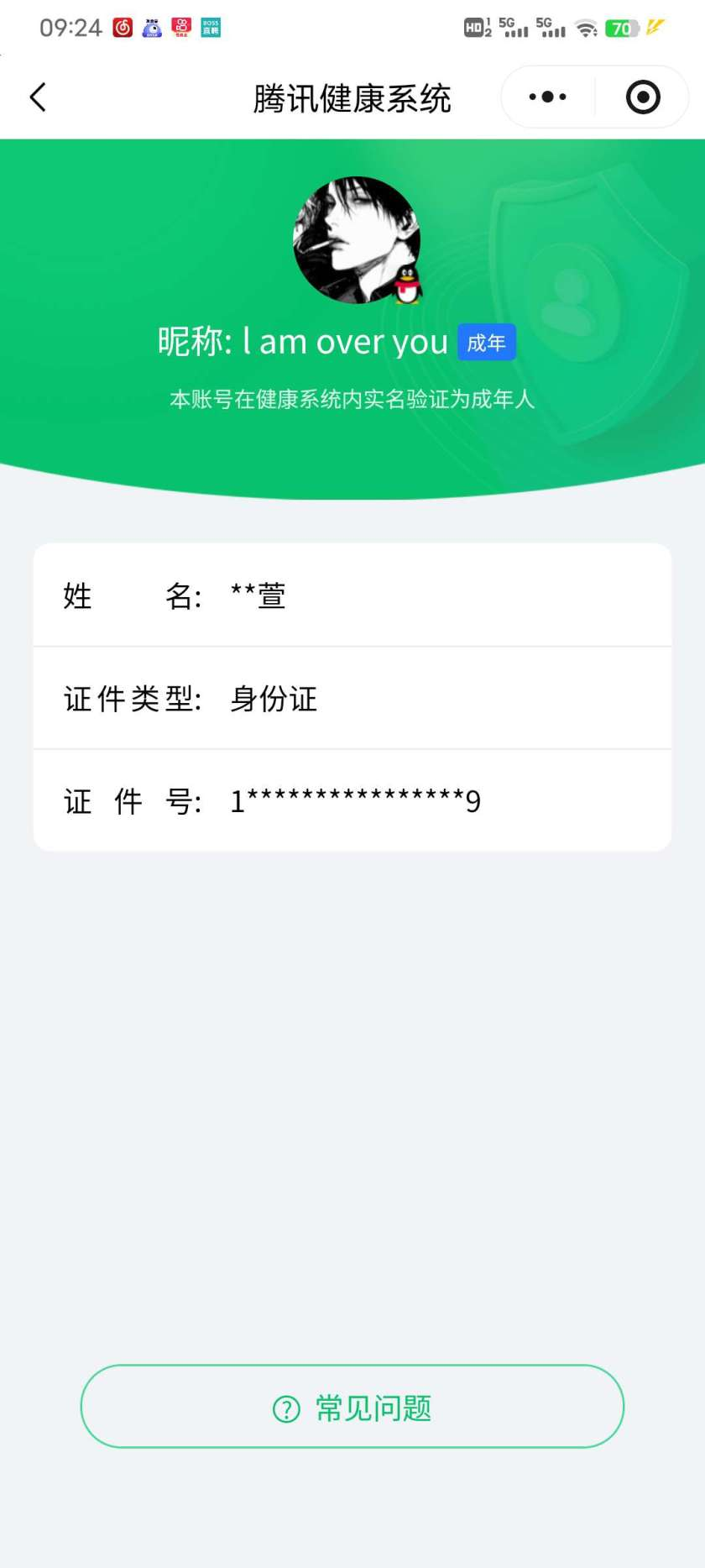
Task: Open NetEase Cloud Music from the status bar
Action: click(123, 28)
